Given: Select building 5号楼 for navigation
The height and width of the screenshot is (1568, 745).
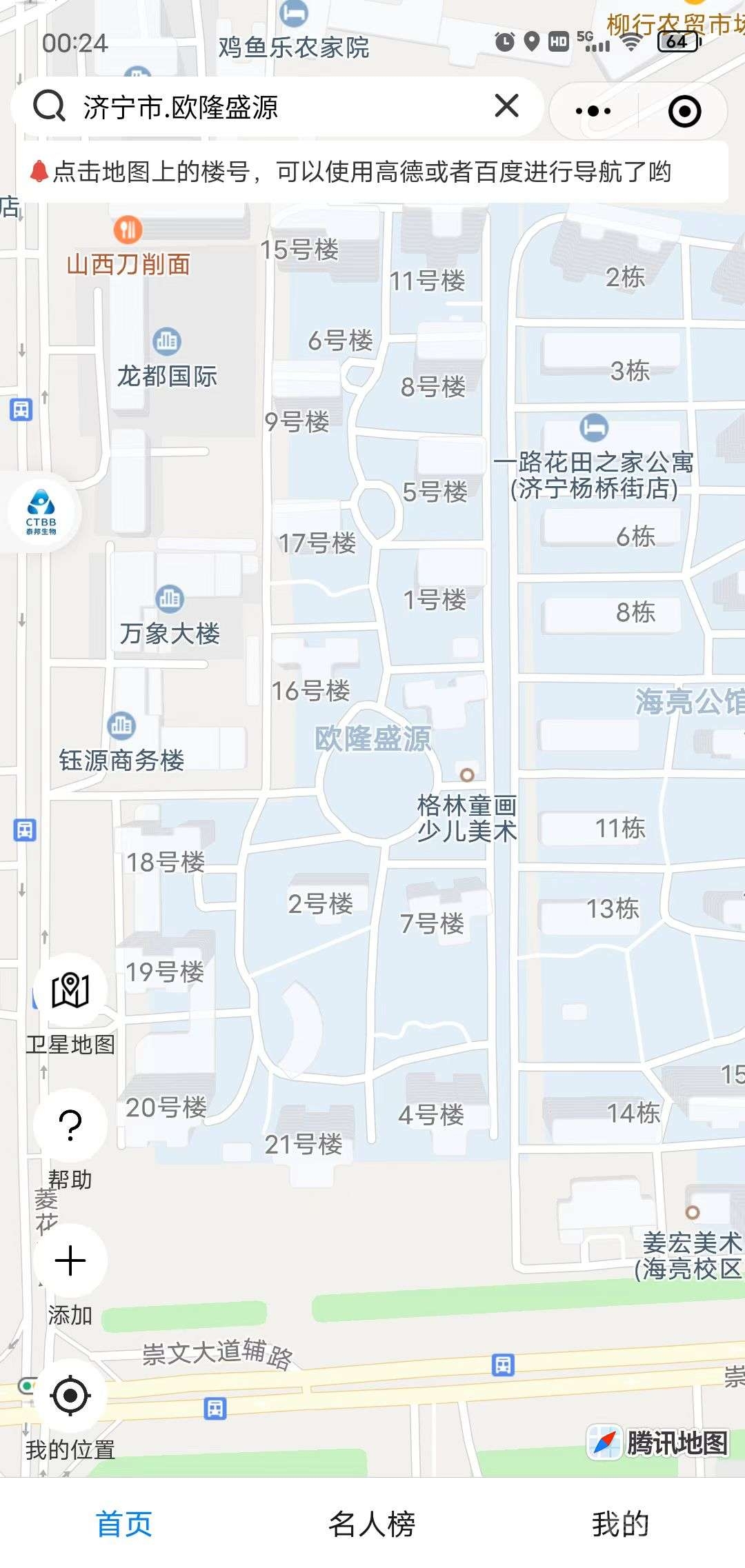Looking at the screenshot, I should click(x=435, y=492).
